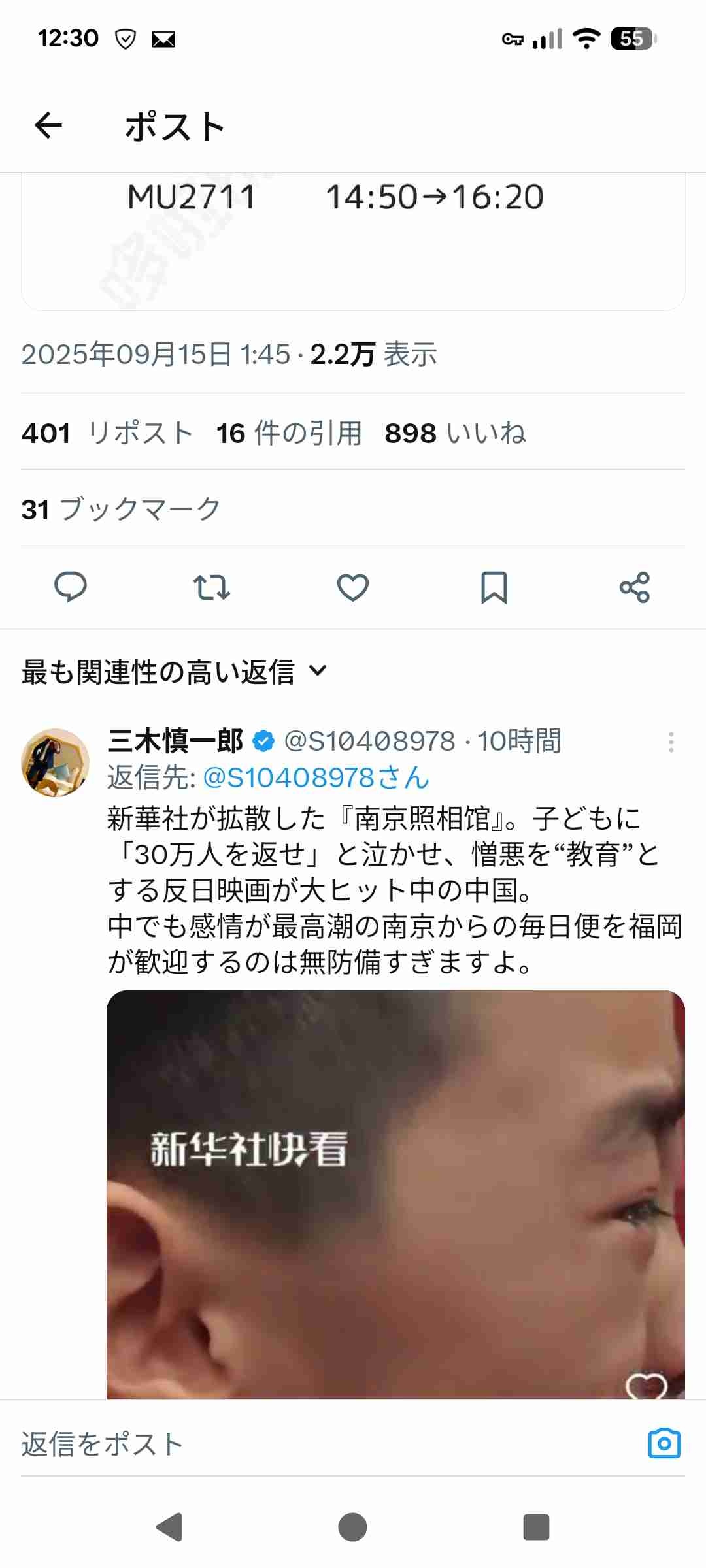
Task: Open the flight schedule image in the post
Action: [x=353, y=242]
